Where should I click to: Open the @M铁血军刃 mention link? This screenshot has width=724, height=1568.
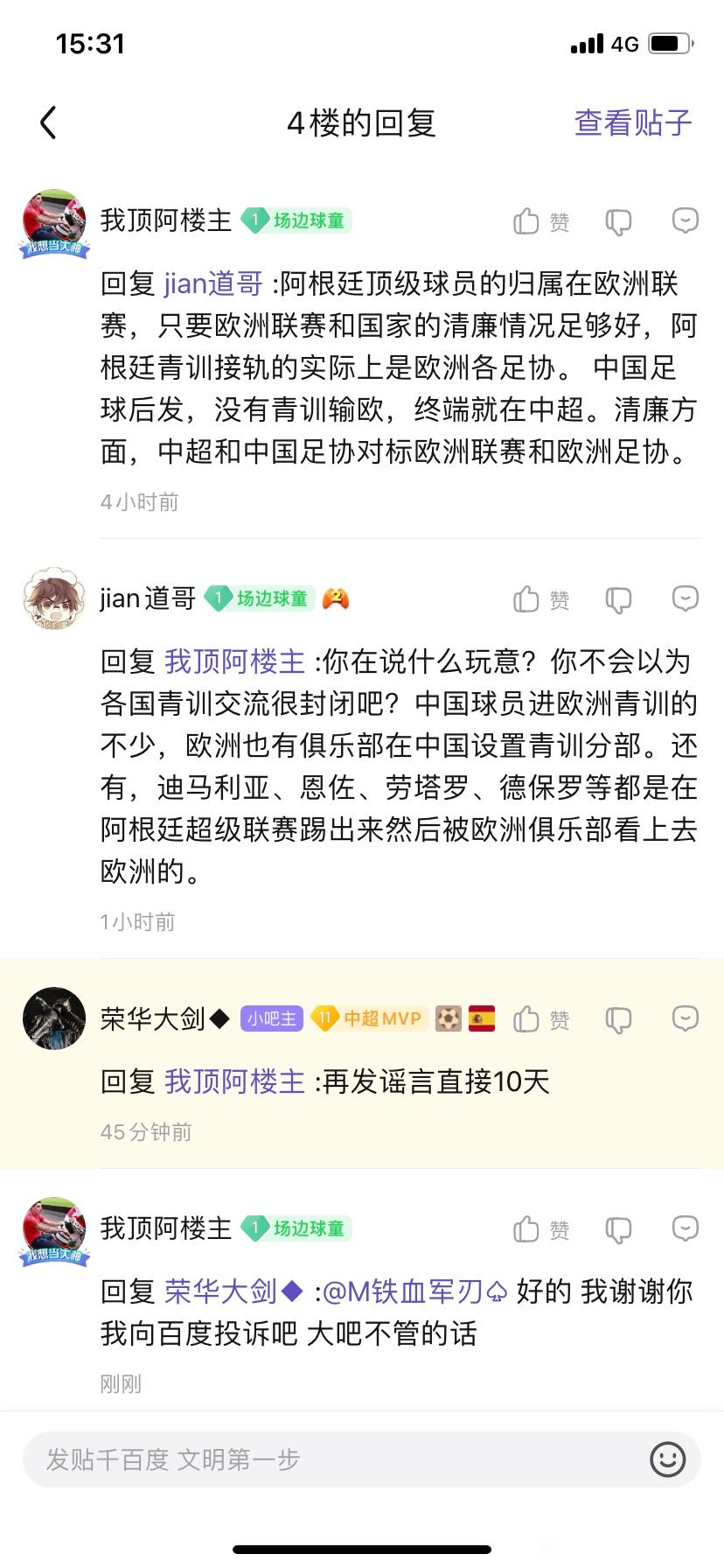click(415, 1291)
